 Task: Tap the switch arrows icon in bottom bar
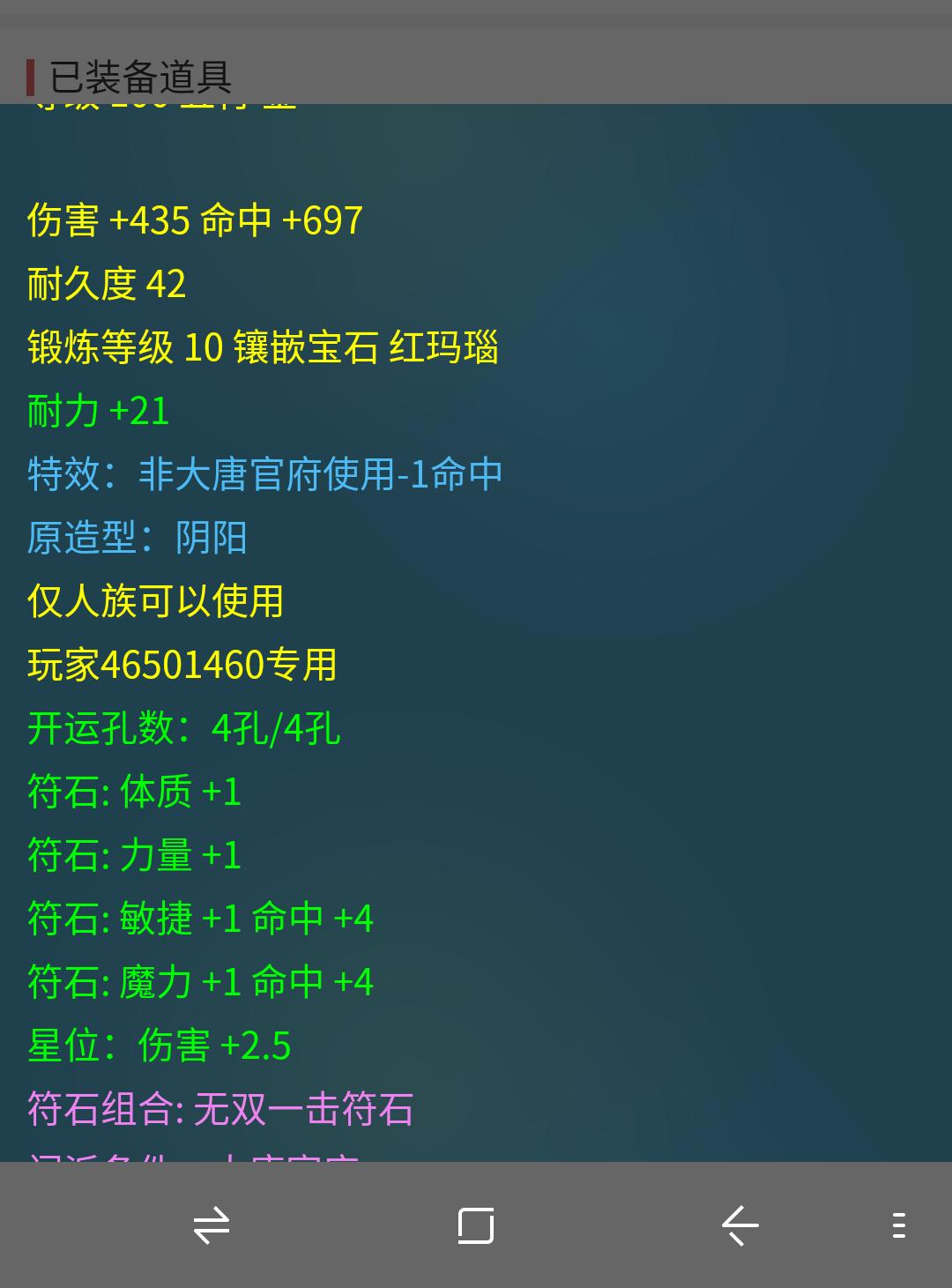pos(212,1225)
